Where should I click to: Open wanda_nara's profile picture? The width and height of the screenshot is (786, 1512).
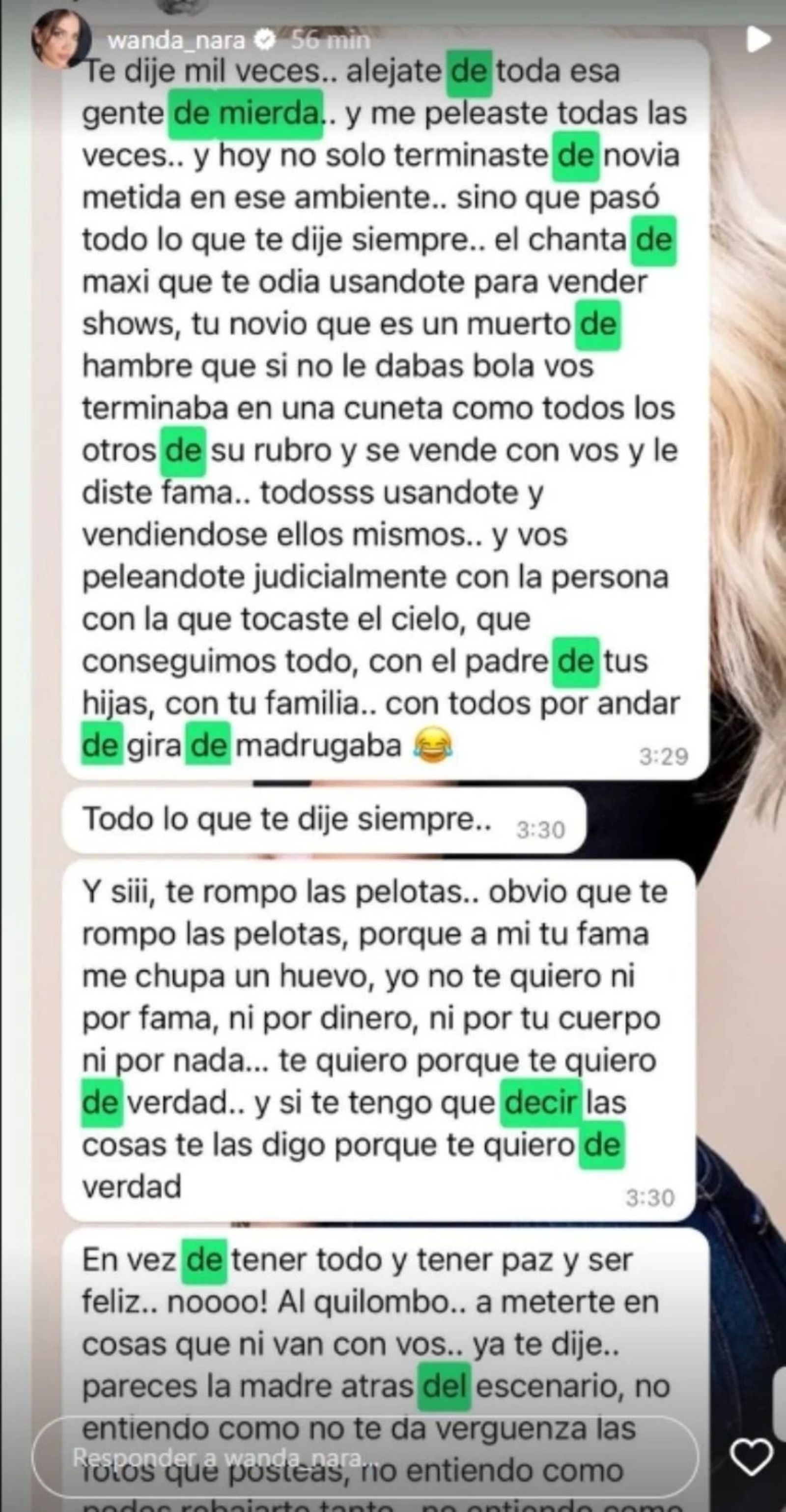(x=61, y=39)
